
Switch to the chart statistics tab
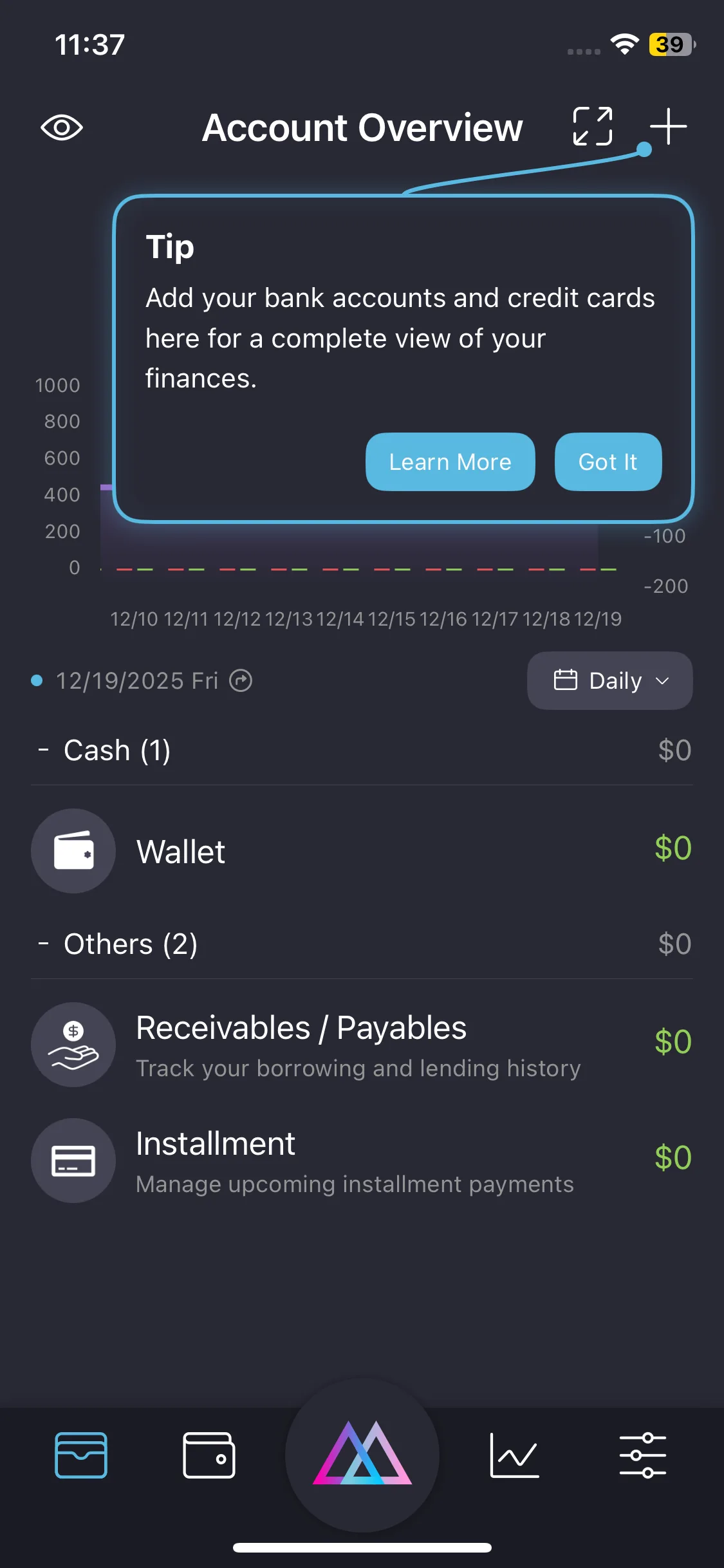pyautogui.click(x=514, y=1455)
